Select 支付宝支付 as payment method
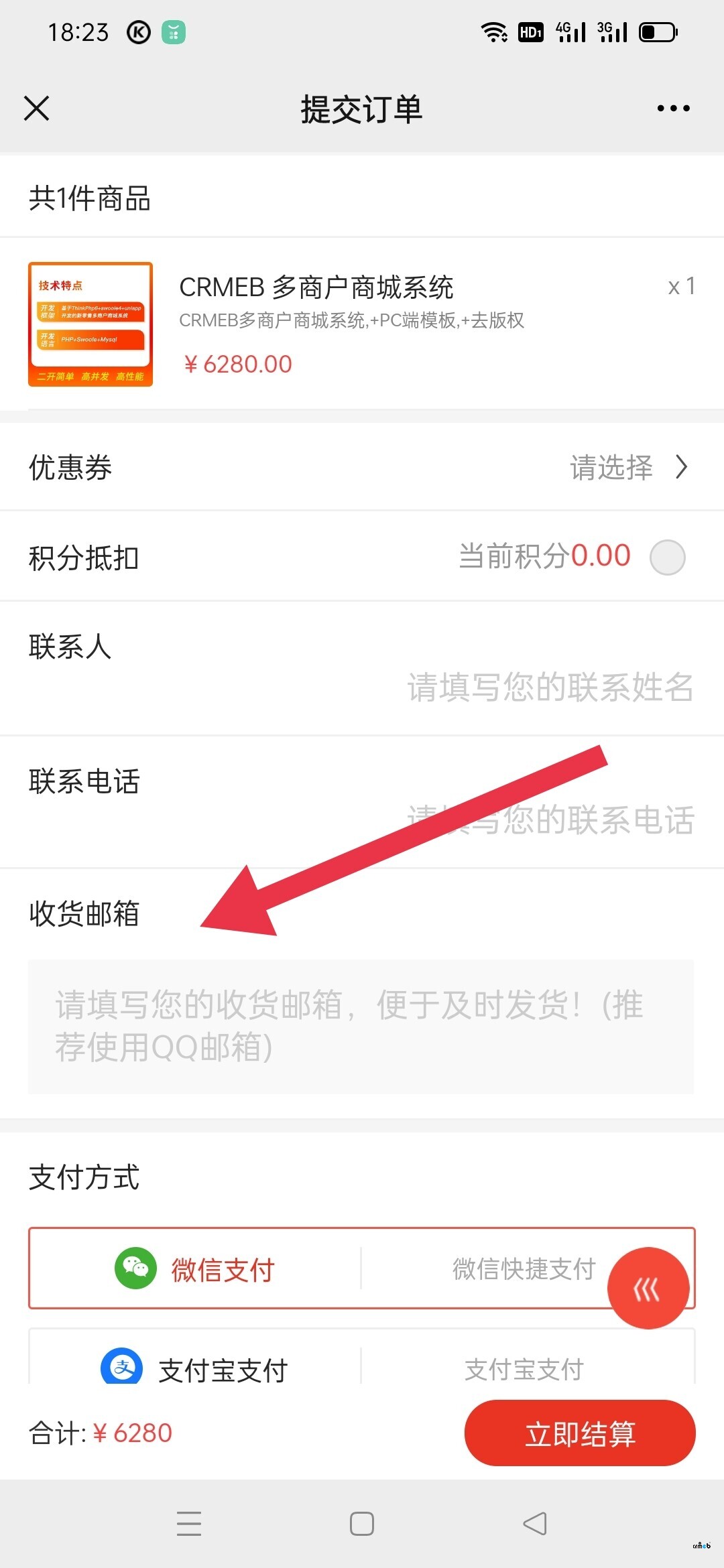This screenshot has width=724, height=1568. tap(194, 1368)
